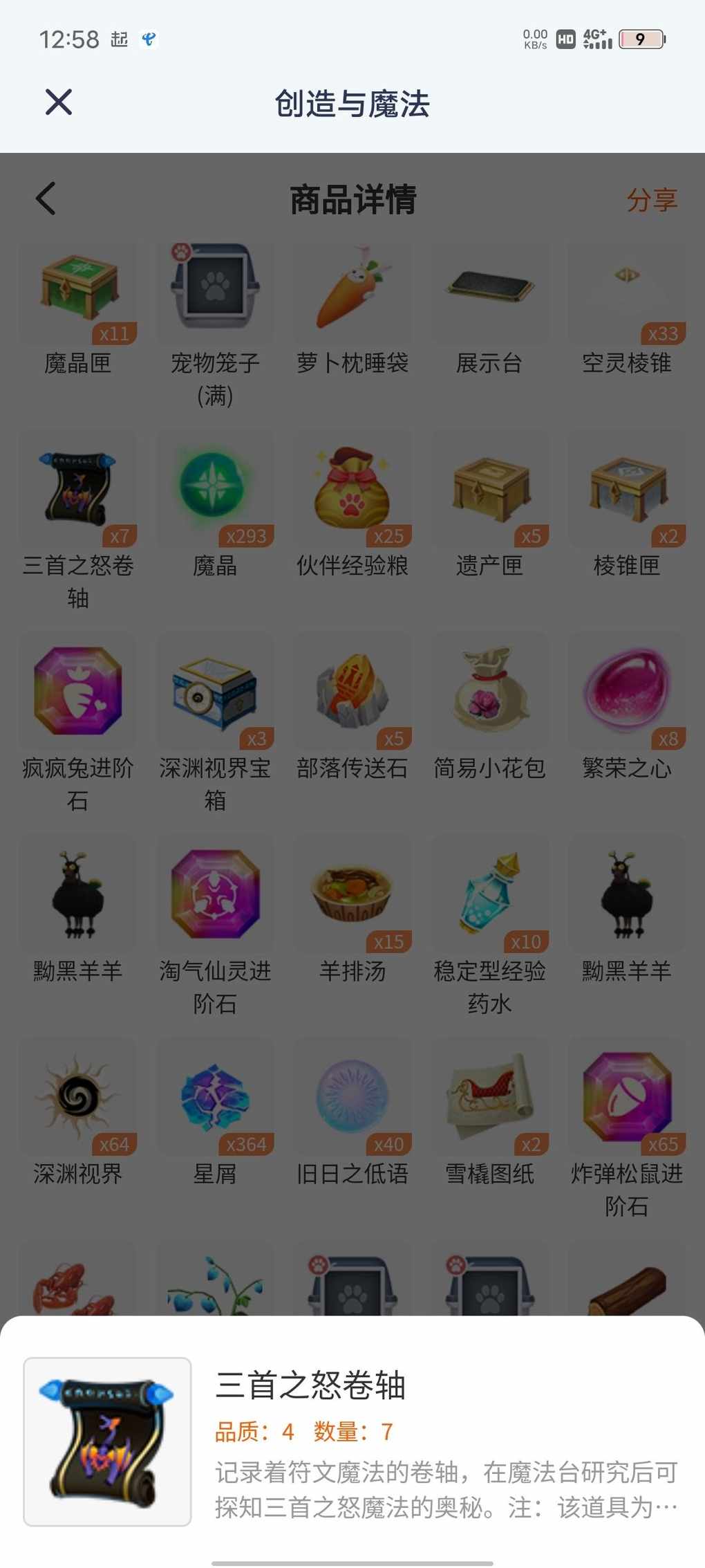The image size is (705, 1568).
Task: Go back from 商品详情
Action: (46, 199)
